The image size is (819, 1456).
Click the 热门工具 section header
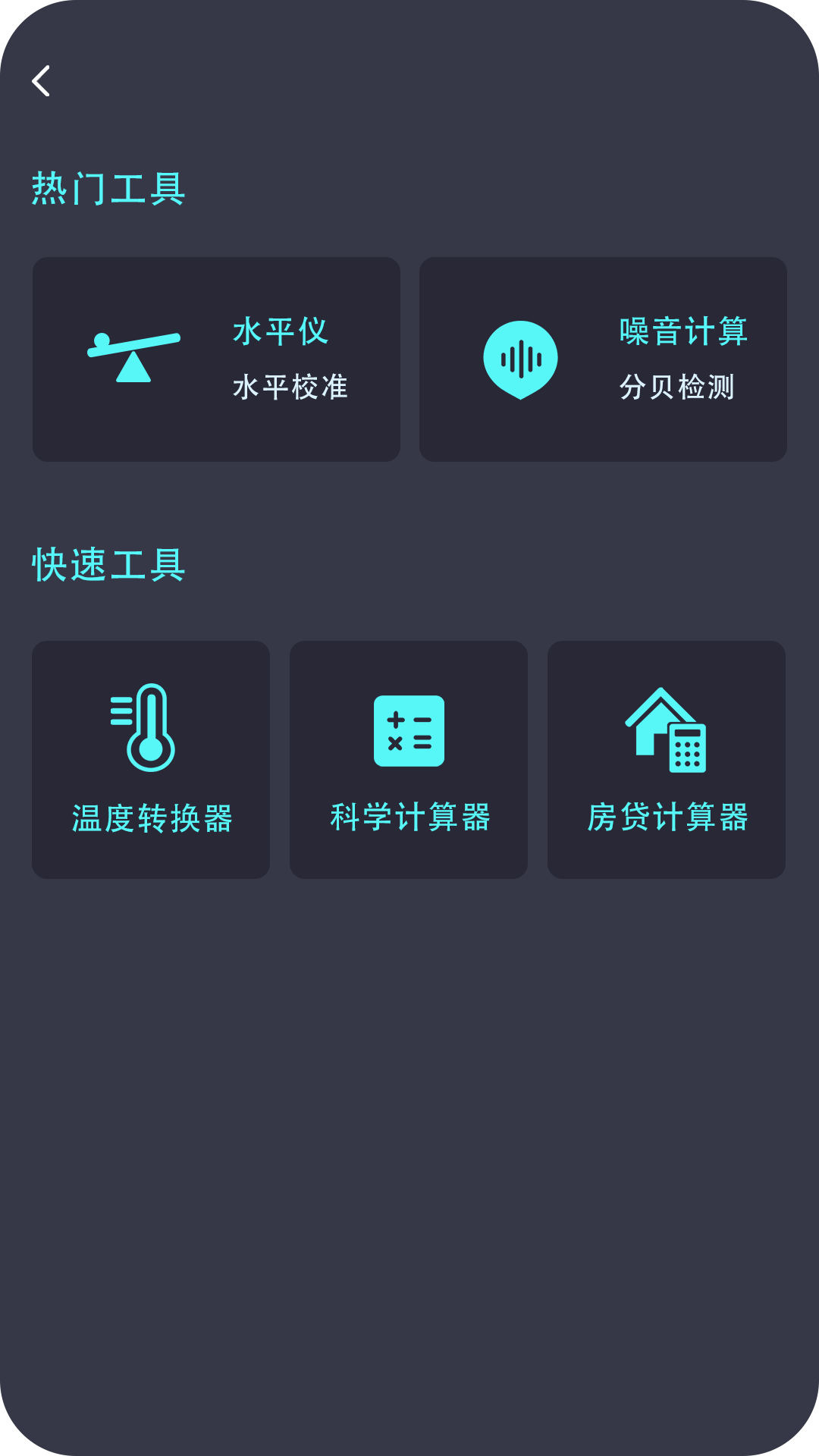click(108, 188)
